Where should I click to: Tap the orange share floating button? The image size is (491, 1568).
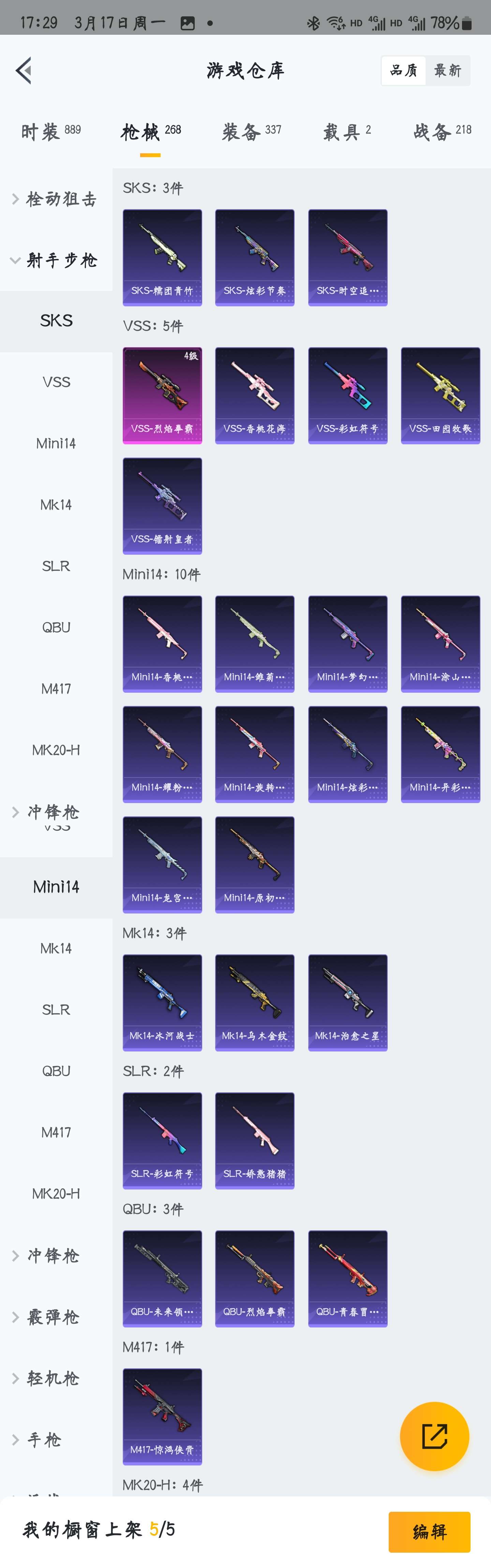point(434,1436)
